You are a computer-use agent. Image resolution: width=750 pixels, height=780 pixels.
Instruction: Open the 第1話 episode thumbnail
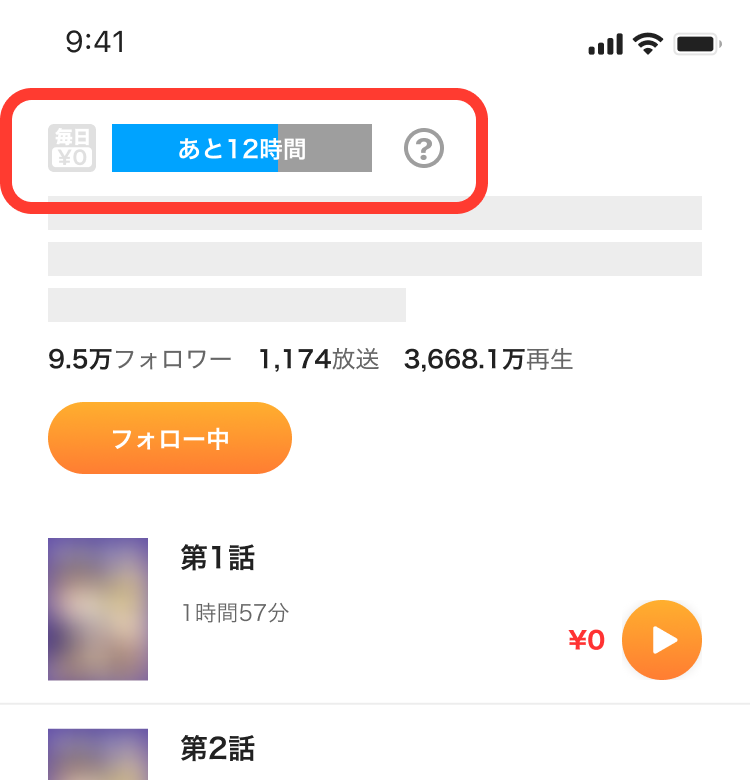(x=98, y=609)
